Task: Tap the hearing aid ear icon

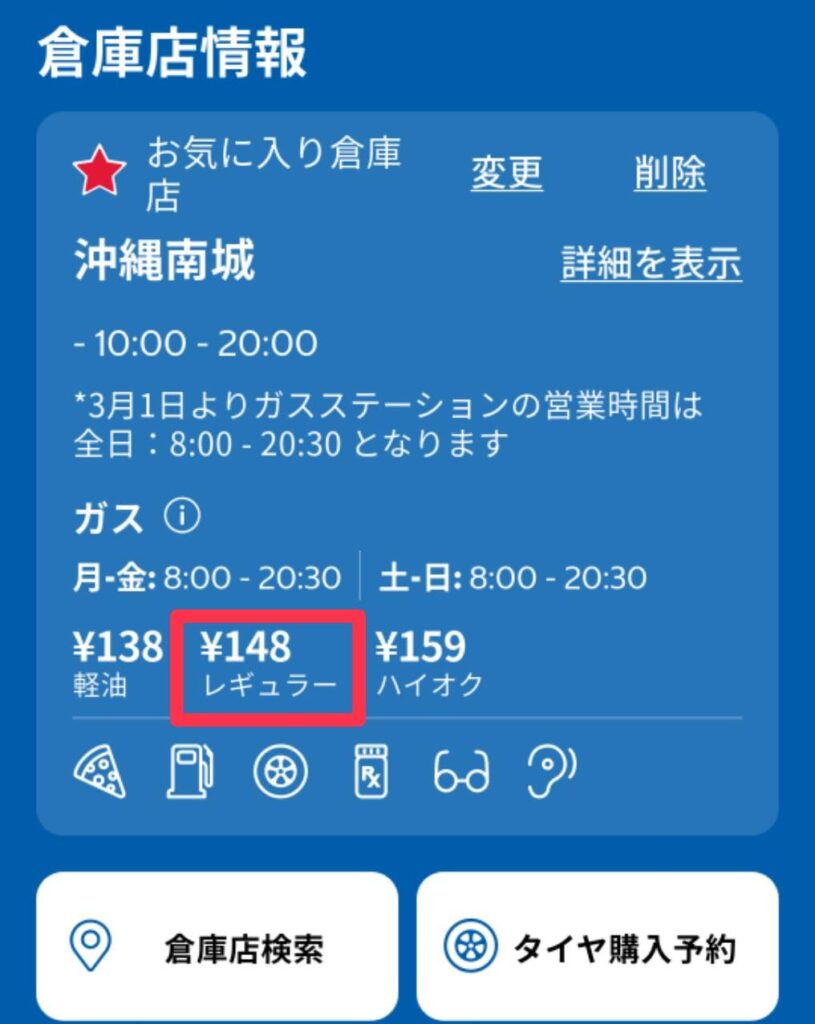Action: coord(551,771)
